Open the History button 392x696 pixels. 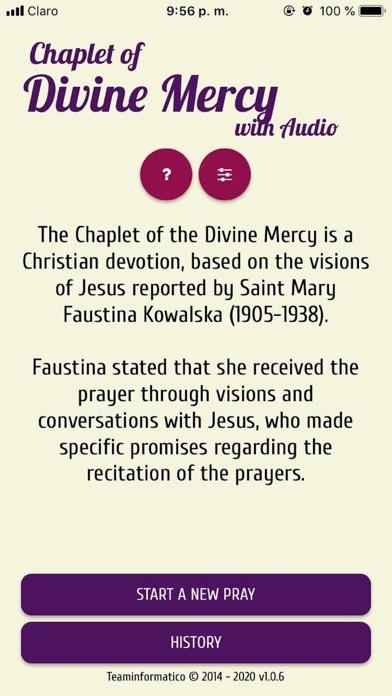[196, 642]
